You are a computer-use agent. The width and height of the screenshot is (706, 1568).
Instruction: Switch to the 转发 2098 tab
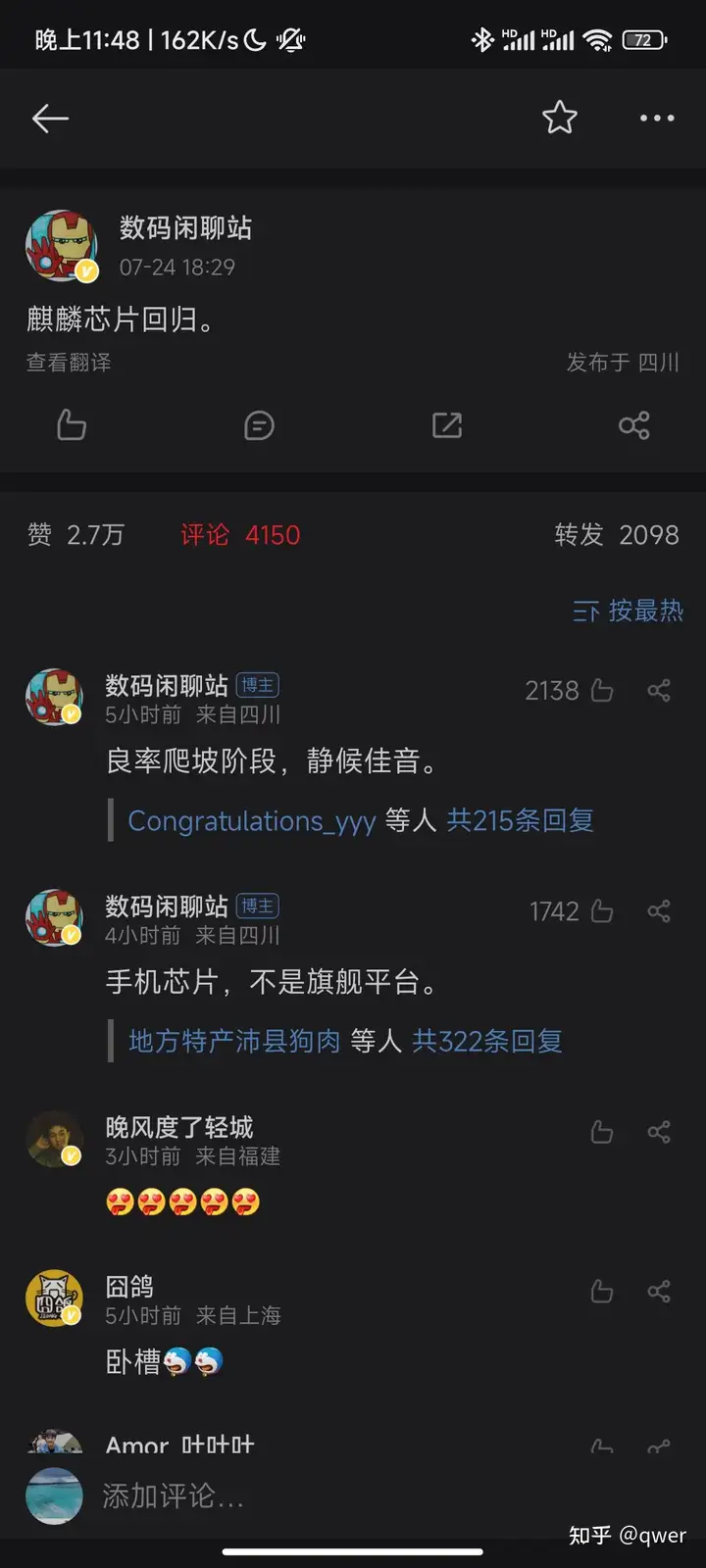click(x=617, y=535)
